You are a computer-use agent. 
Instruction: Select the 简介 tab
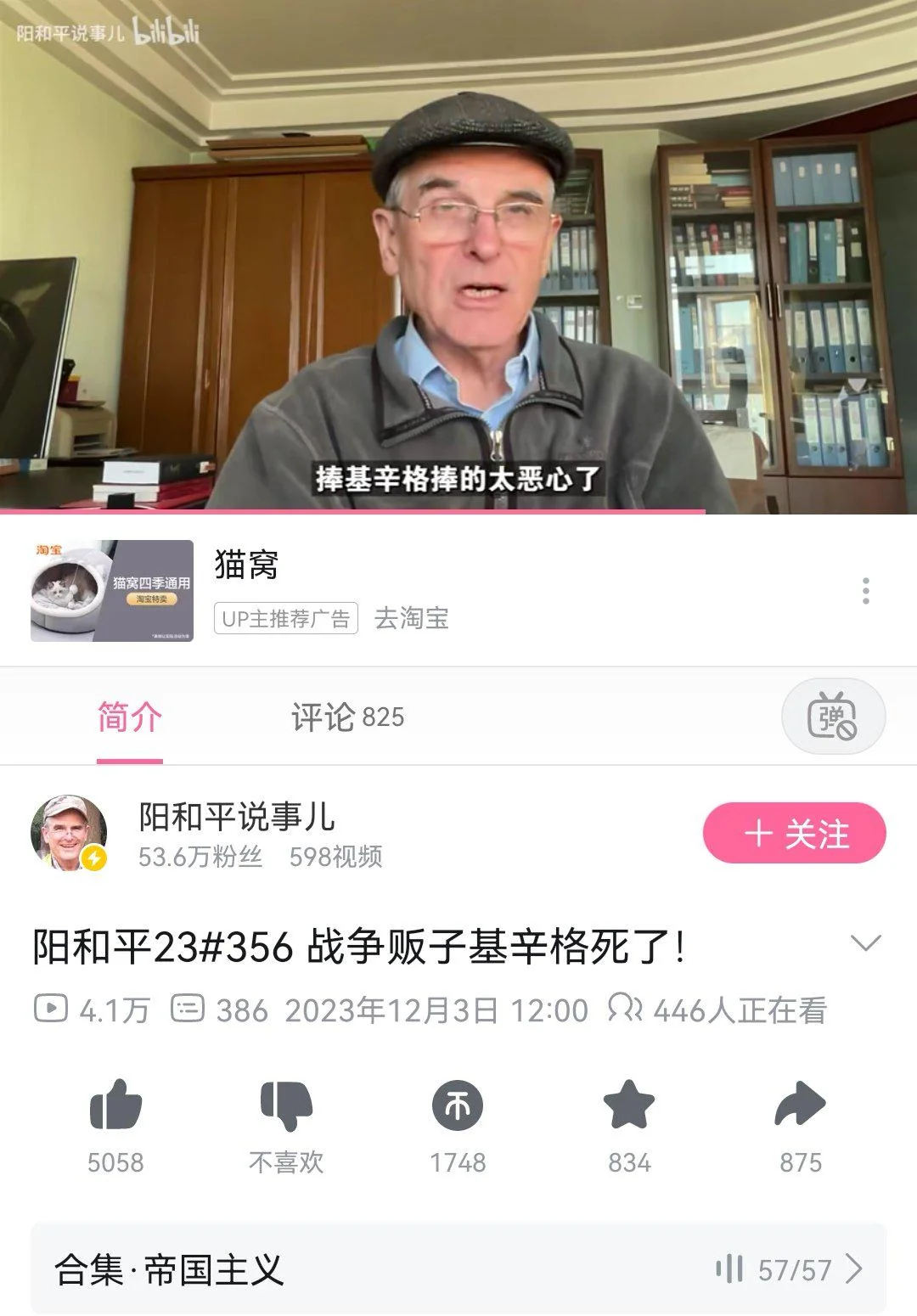(x=129, y=717)
